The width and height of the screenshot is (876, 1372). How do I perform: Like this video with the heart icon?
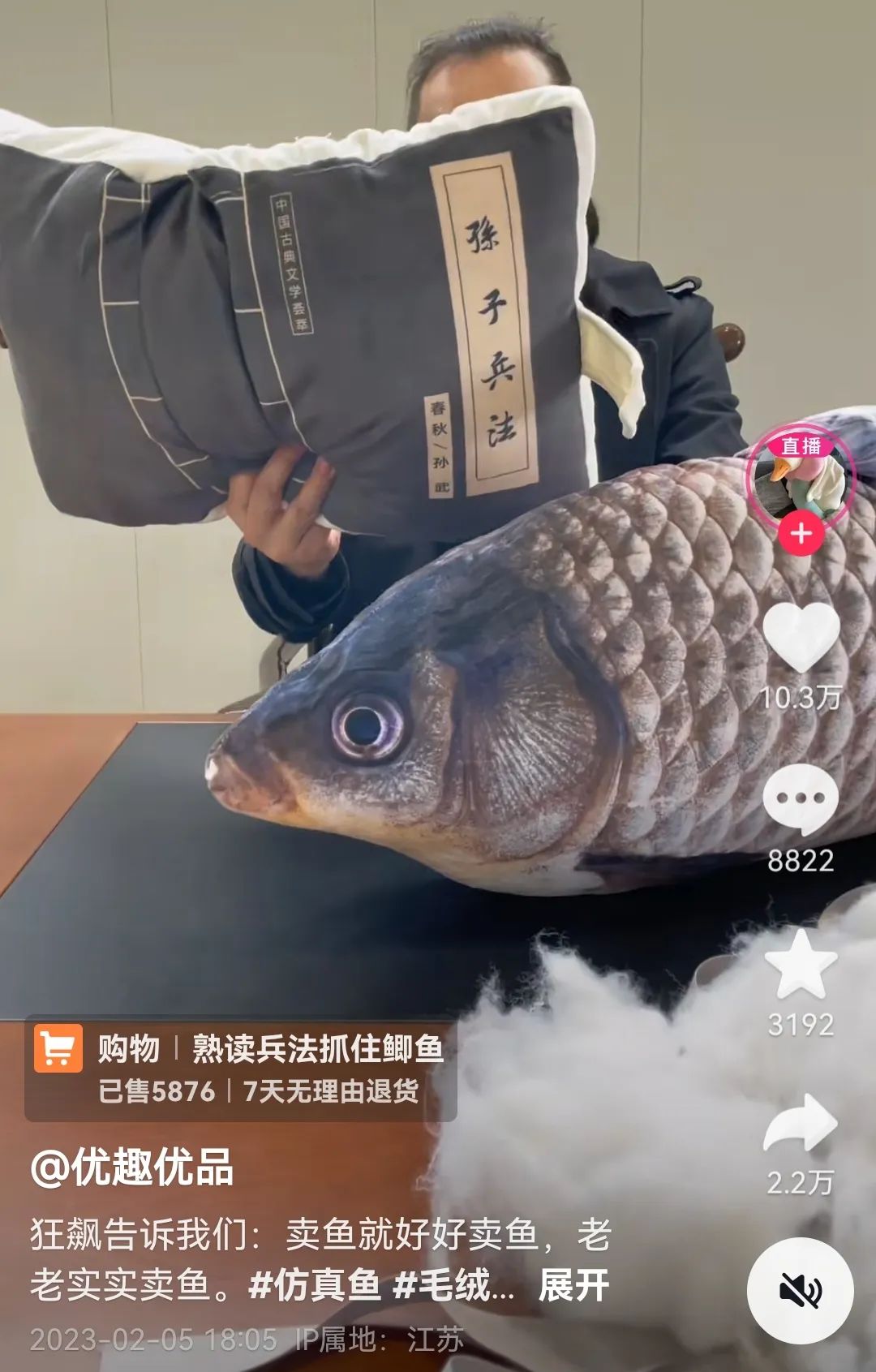pos(801,638)
